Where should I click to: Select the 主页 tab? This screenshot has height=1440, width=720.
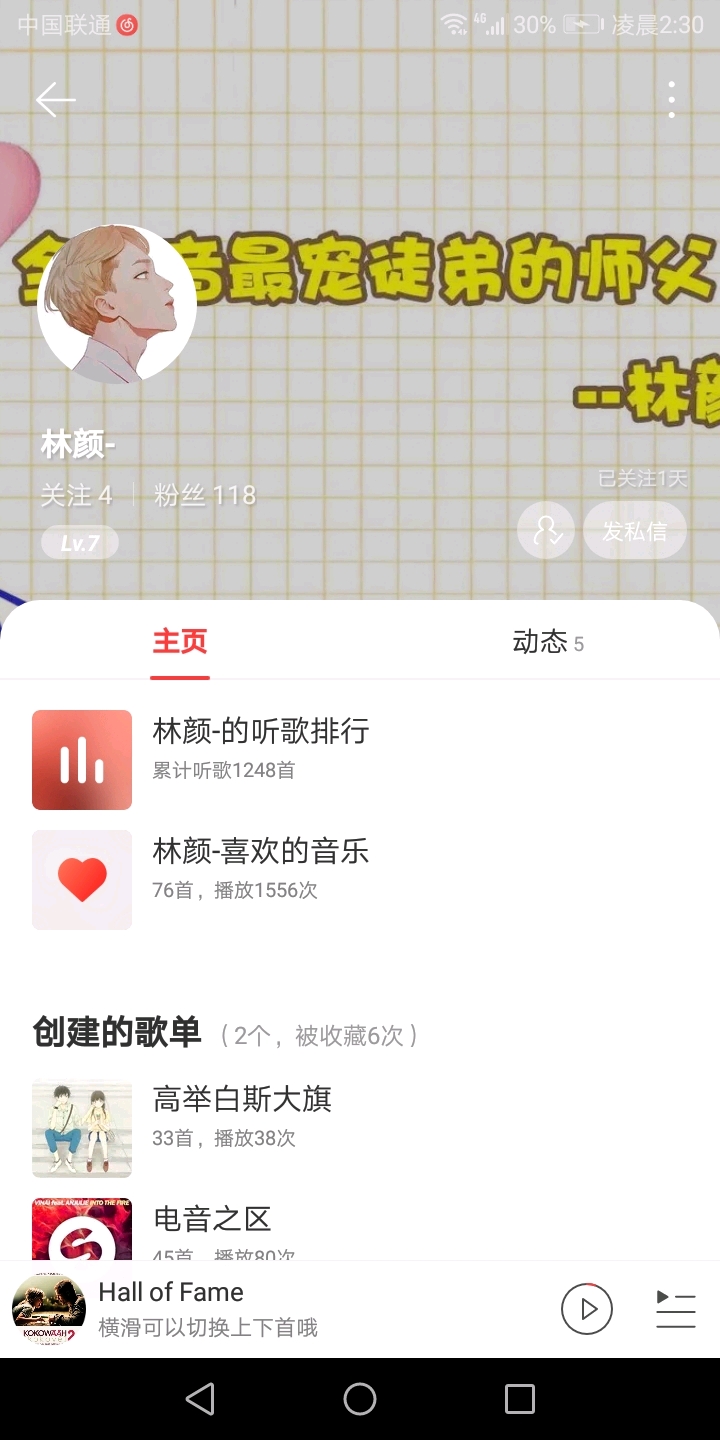pos(180,641)
